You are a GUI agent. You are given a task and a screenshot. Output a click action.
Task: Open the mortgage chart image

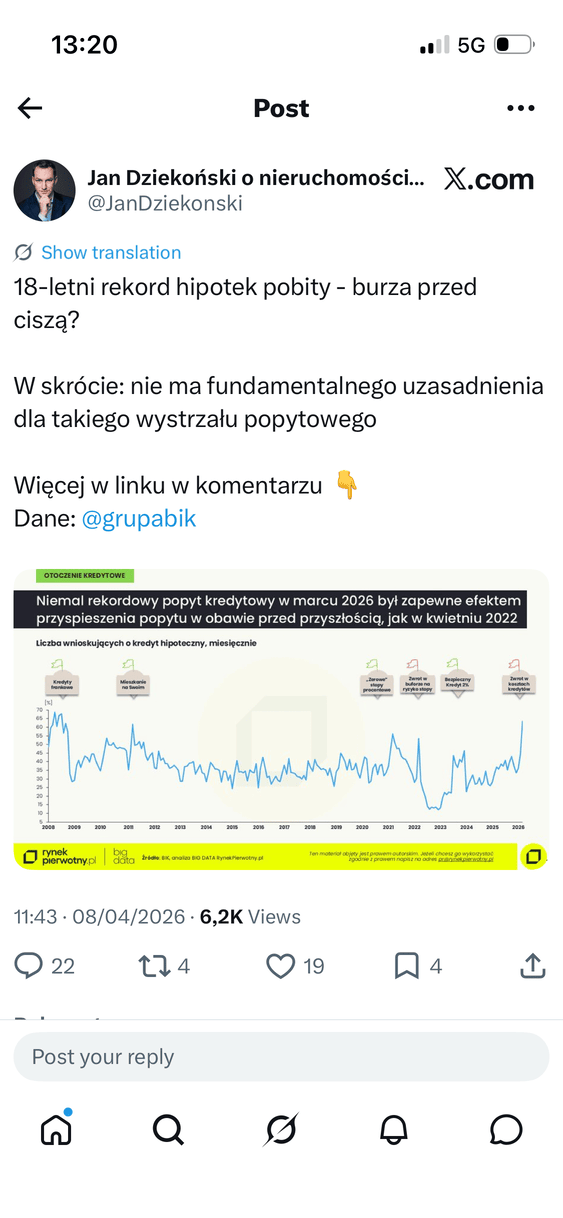pos(281,719)
